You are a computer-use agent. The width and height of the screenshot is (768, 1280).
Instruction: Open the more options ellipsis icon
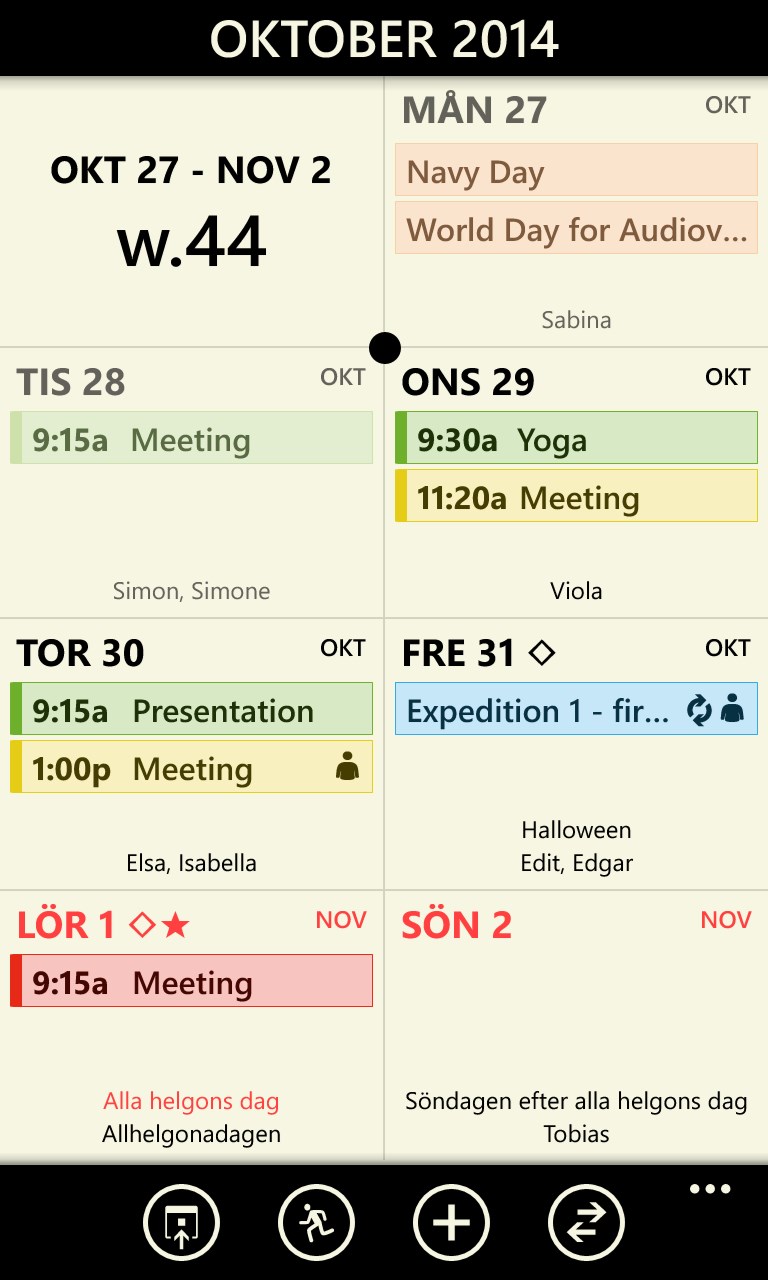point(709,1188)
